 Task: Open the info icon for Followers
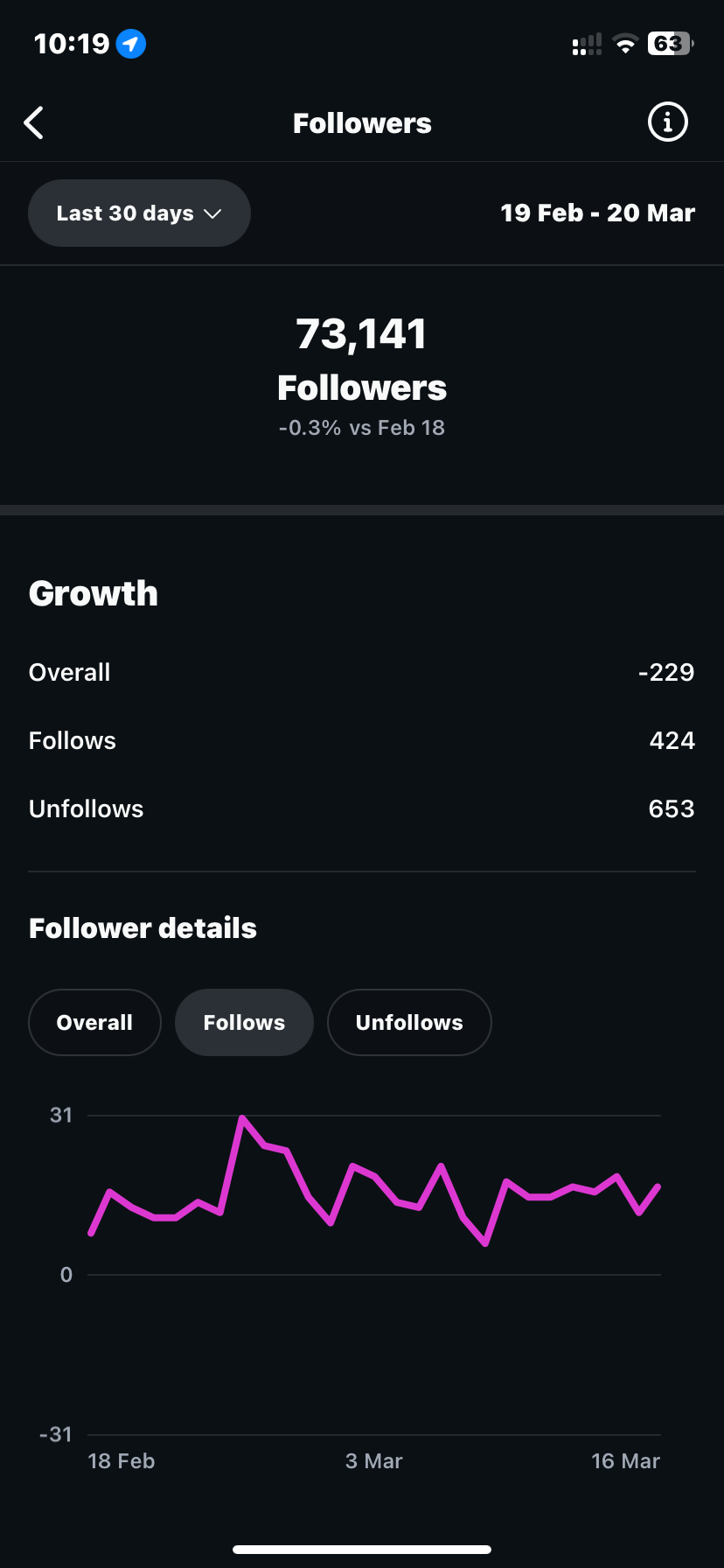tap(667, 122)
